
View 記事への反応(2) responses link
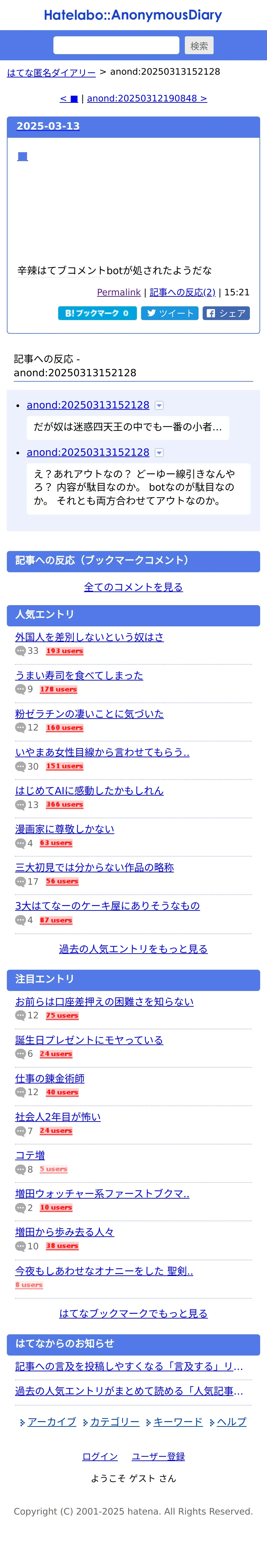(183, 292)
